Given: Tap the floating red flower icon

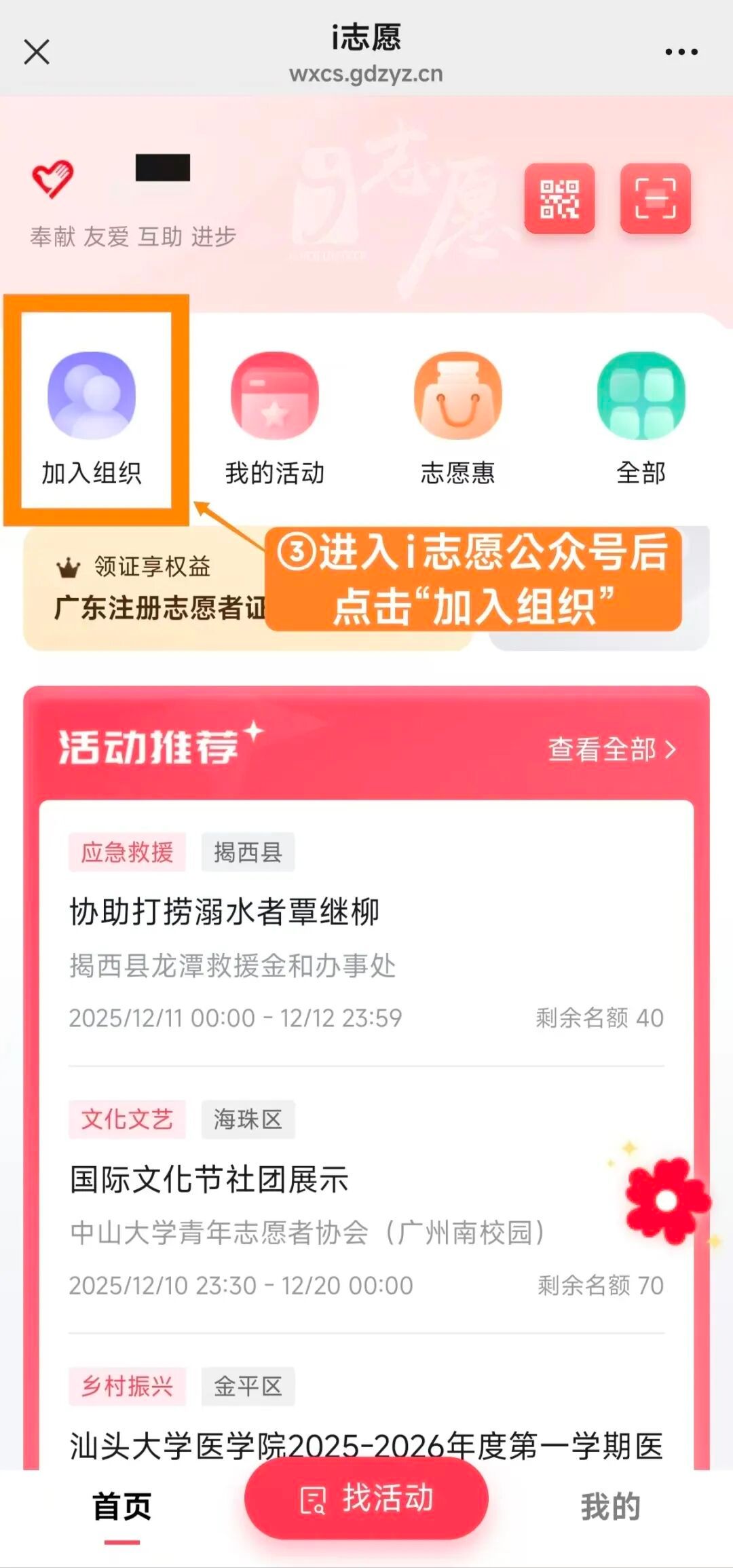Looking at the screenshot, I should 666,1200.
